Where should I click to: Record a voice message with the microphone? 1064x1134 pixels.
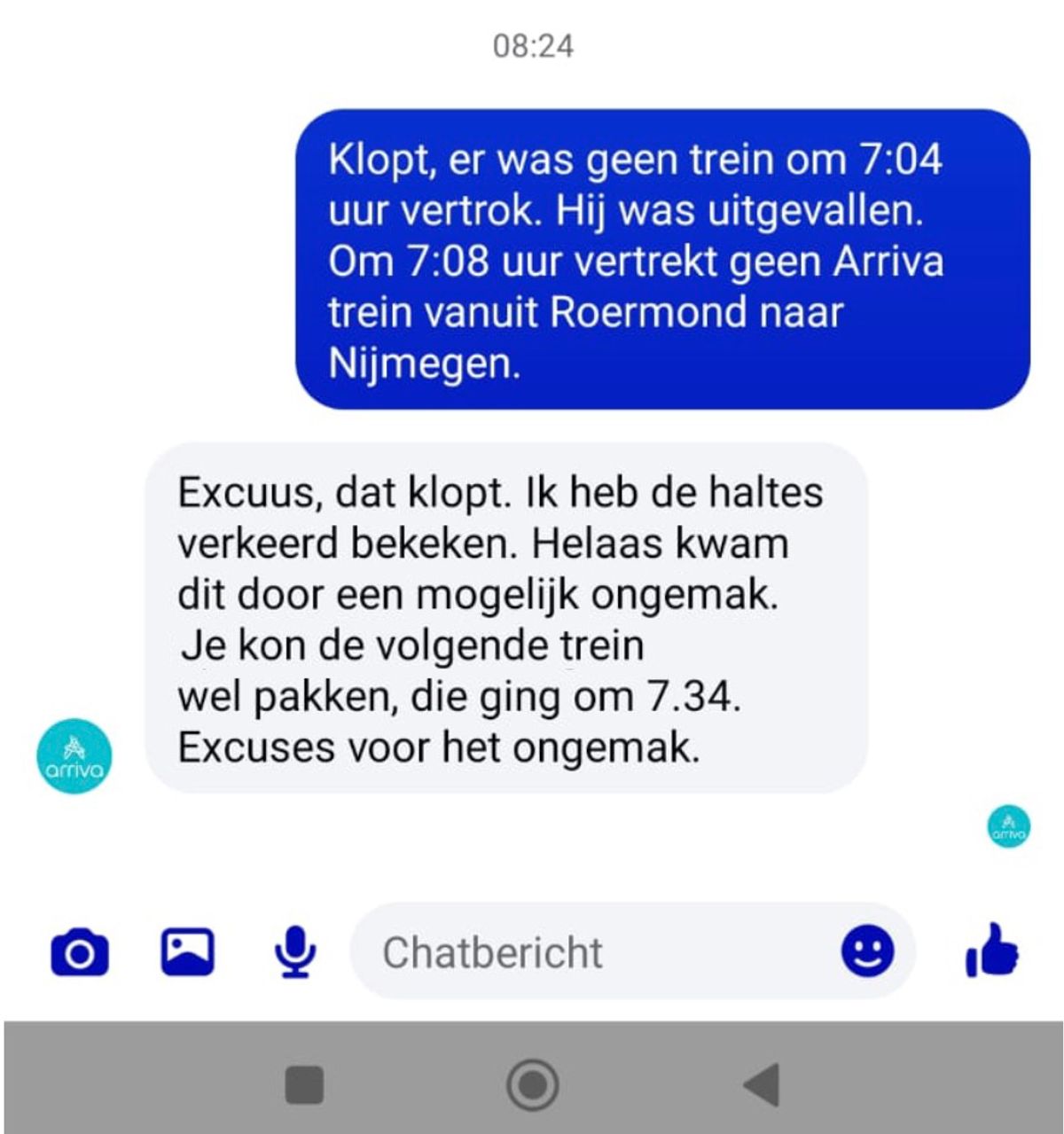tap(294, 952)
